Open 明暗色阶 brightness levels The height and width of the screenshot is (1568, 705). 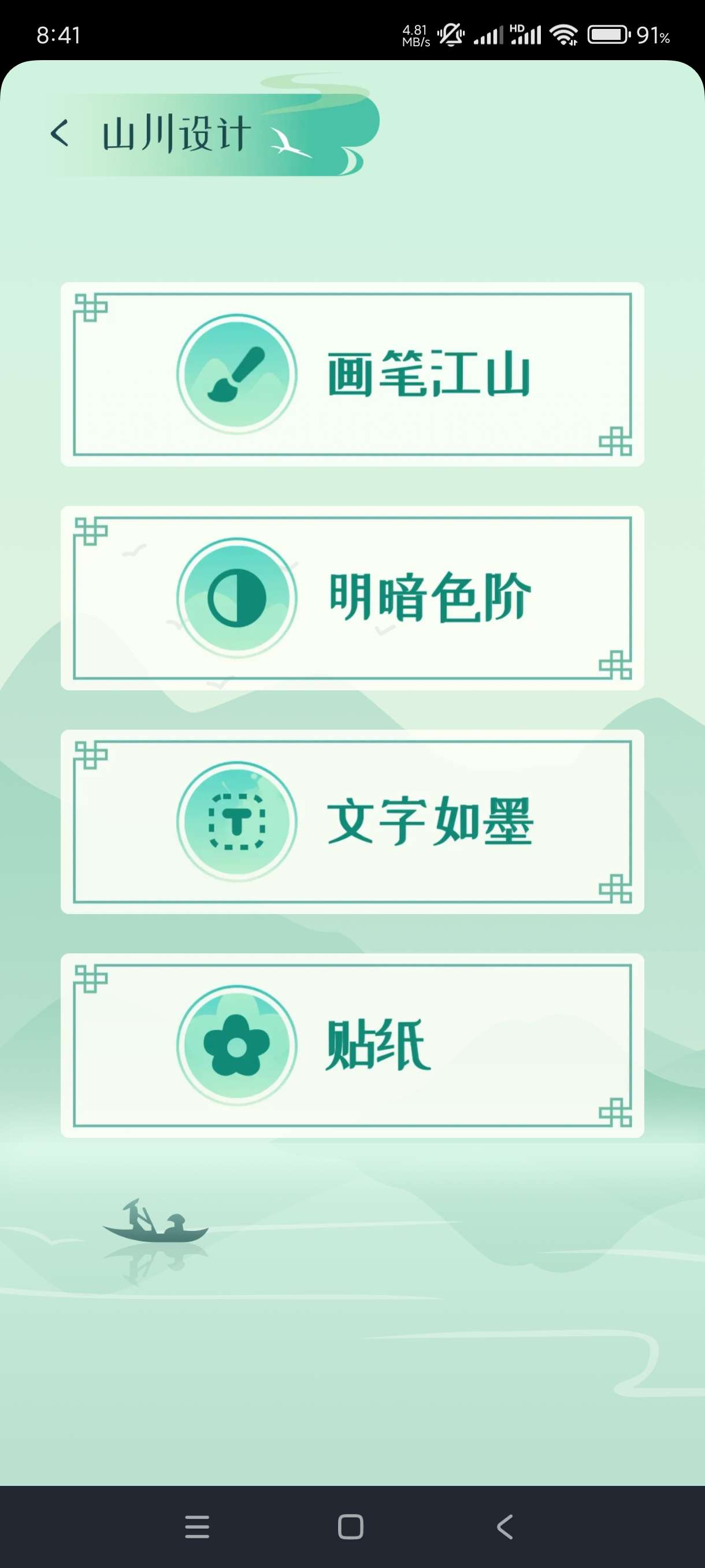tap(352, 598)
